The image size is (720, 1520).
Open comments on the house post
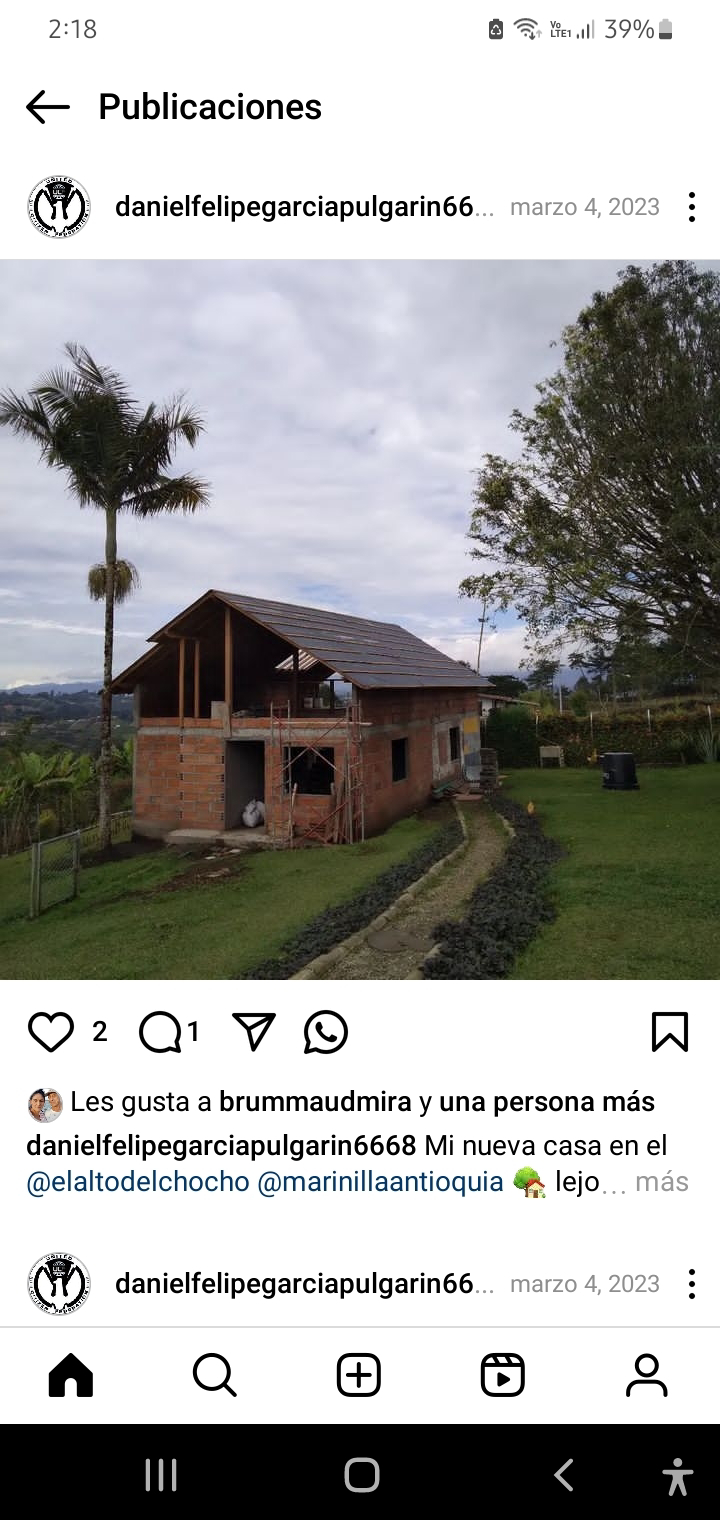pos(160,1032)
